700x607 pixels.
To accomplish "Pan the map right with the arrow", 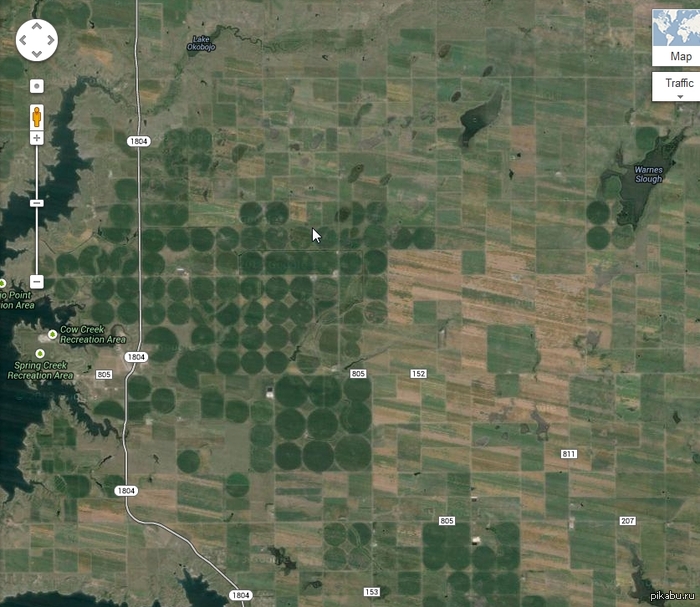I will tap(49, 41).
